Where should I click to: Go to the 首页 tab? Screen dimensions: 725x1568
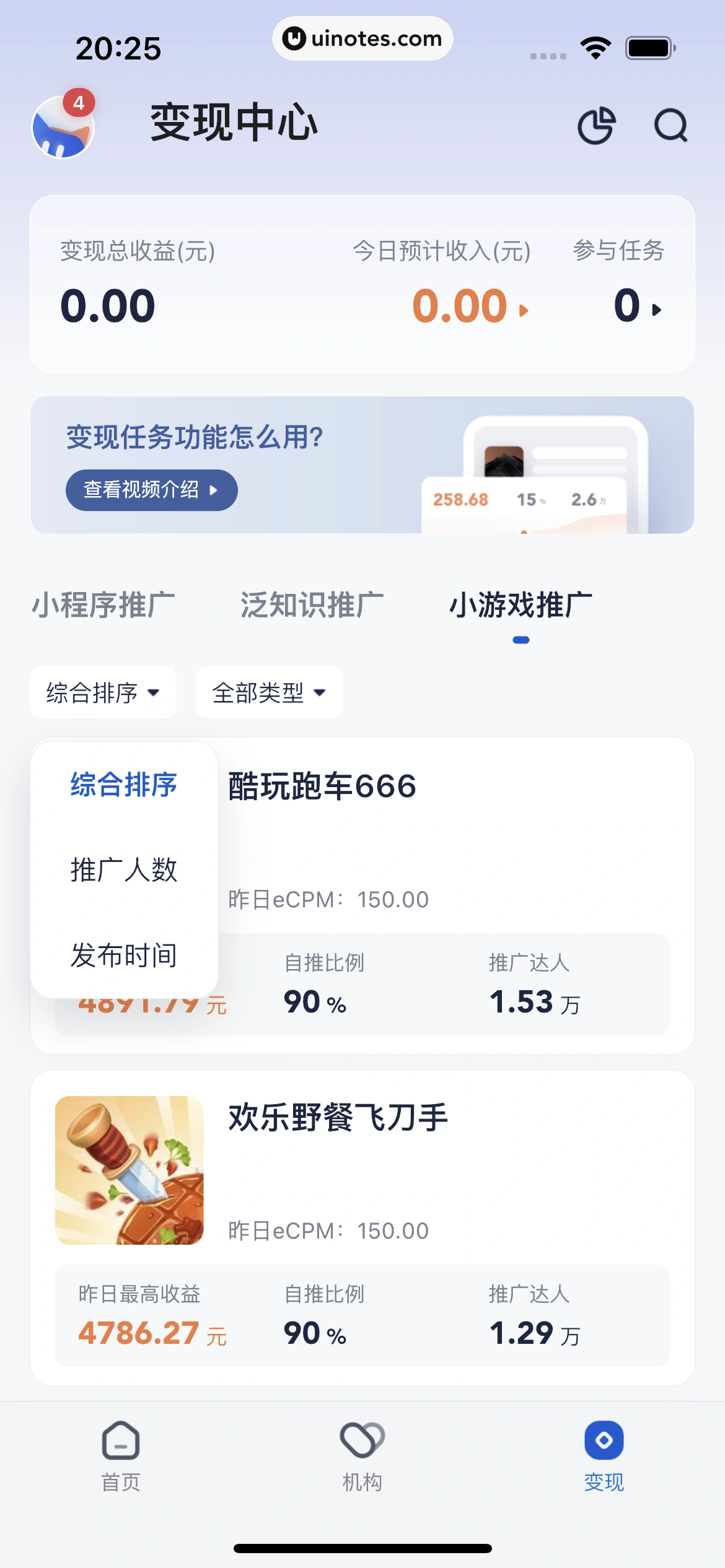[121, 1457]
